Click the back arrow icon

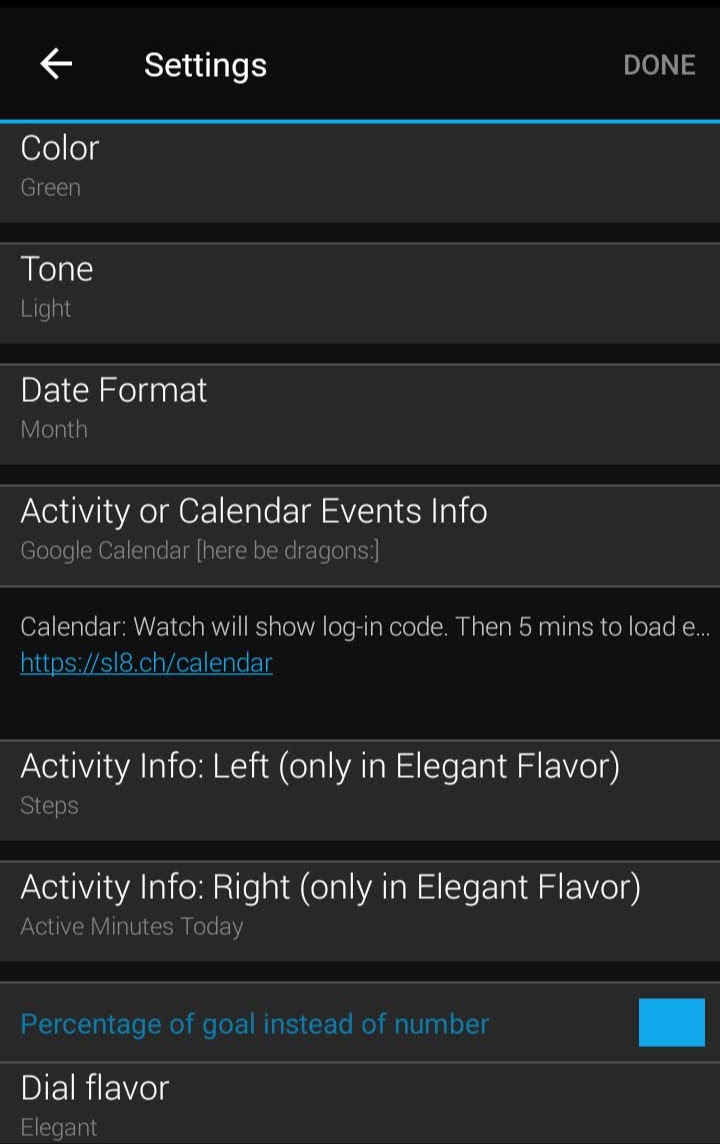[55, 63]
